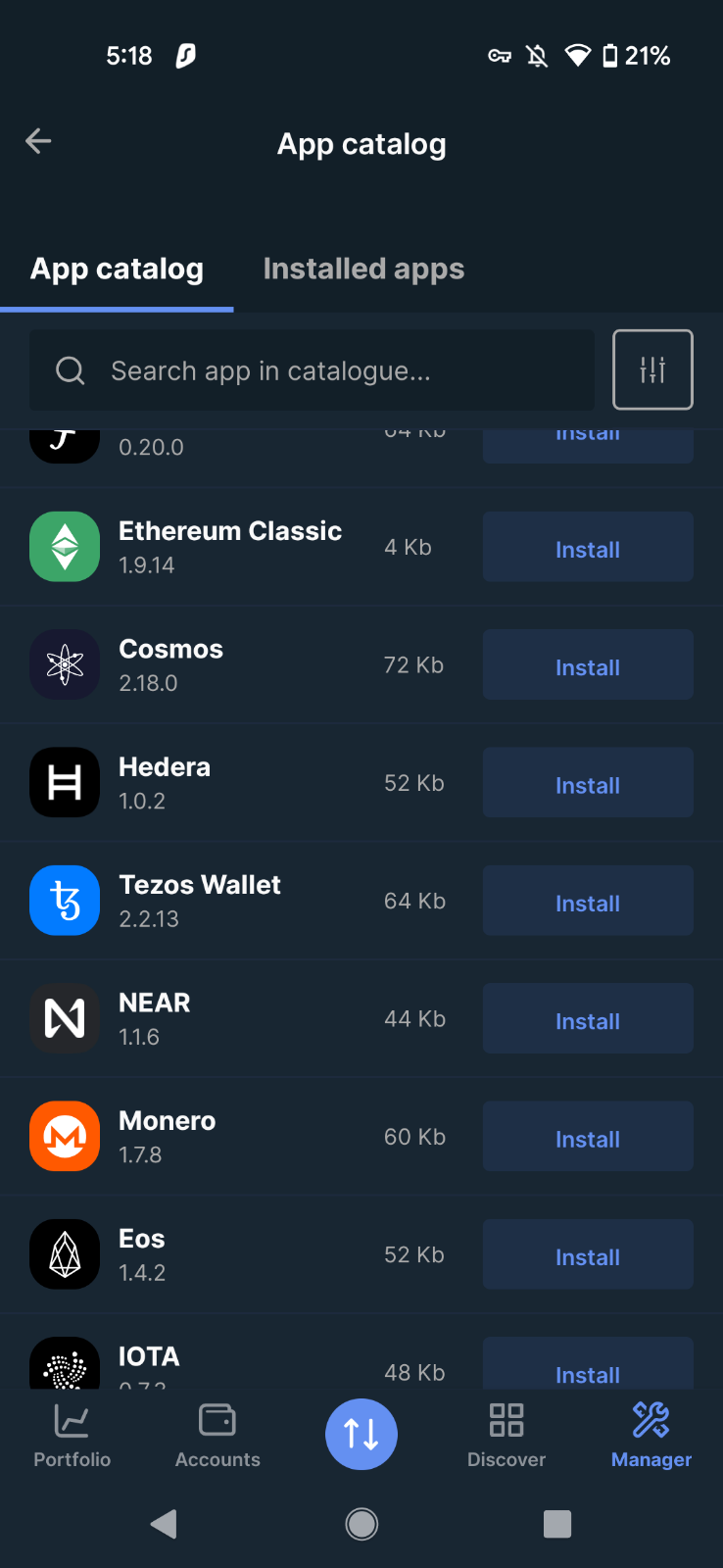This screenshot has height=1568, width=723.
Task: Install the Ethereum Classic app
Action: tap(588, 548)
